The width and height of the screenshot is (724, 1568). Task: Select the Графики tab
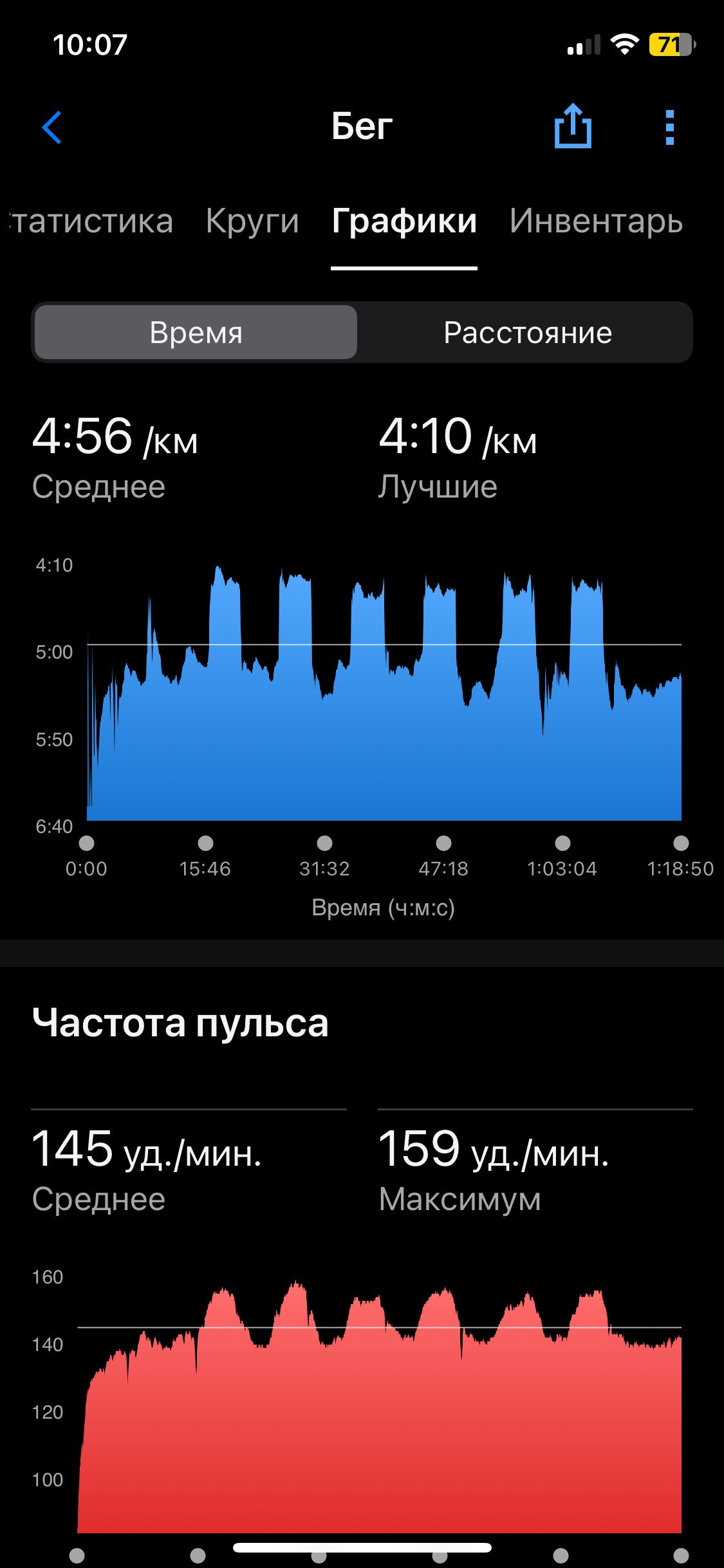(404, 222)
